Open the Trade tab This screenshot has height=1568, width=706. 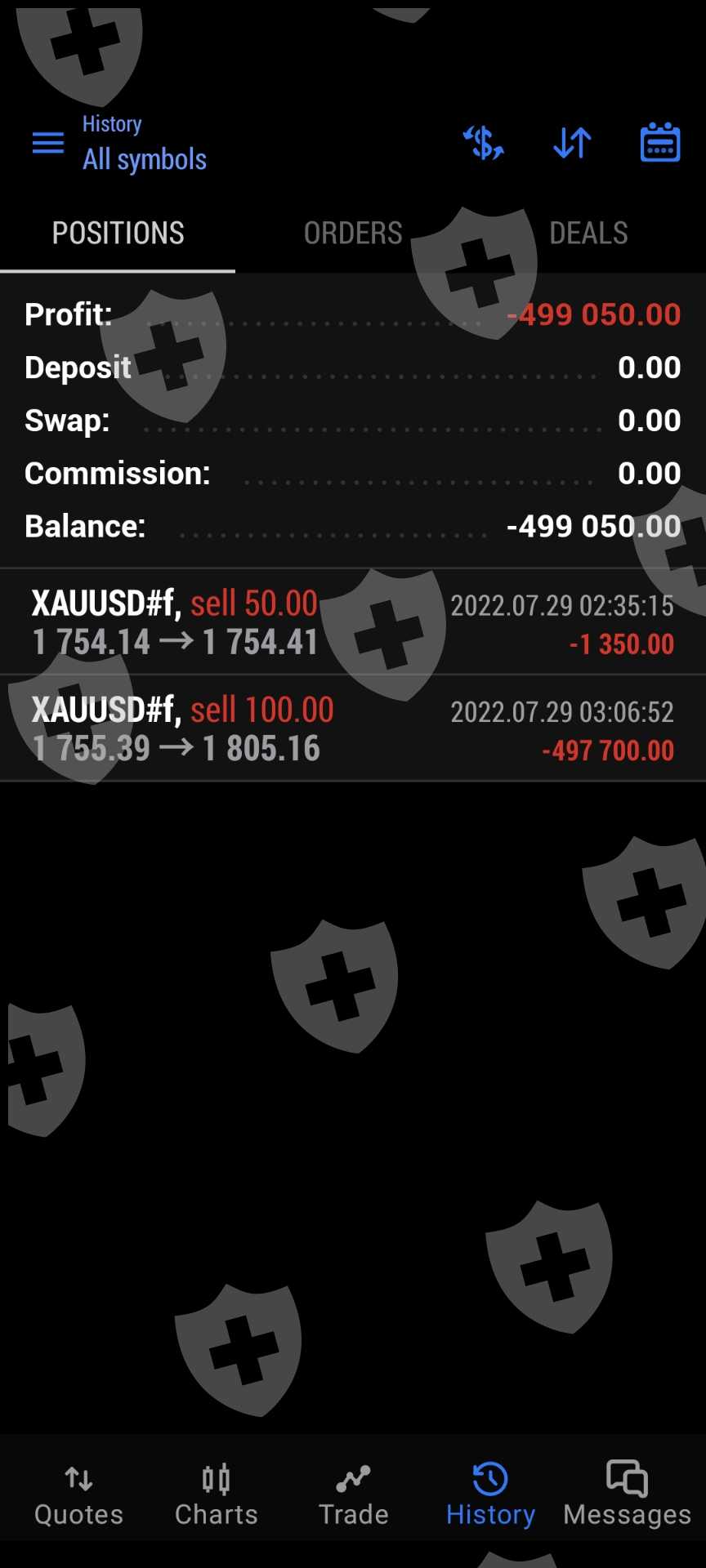pos(354,1494)
